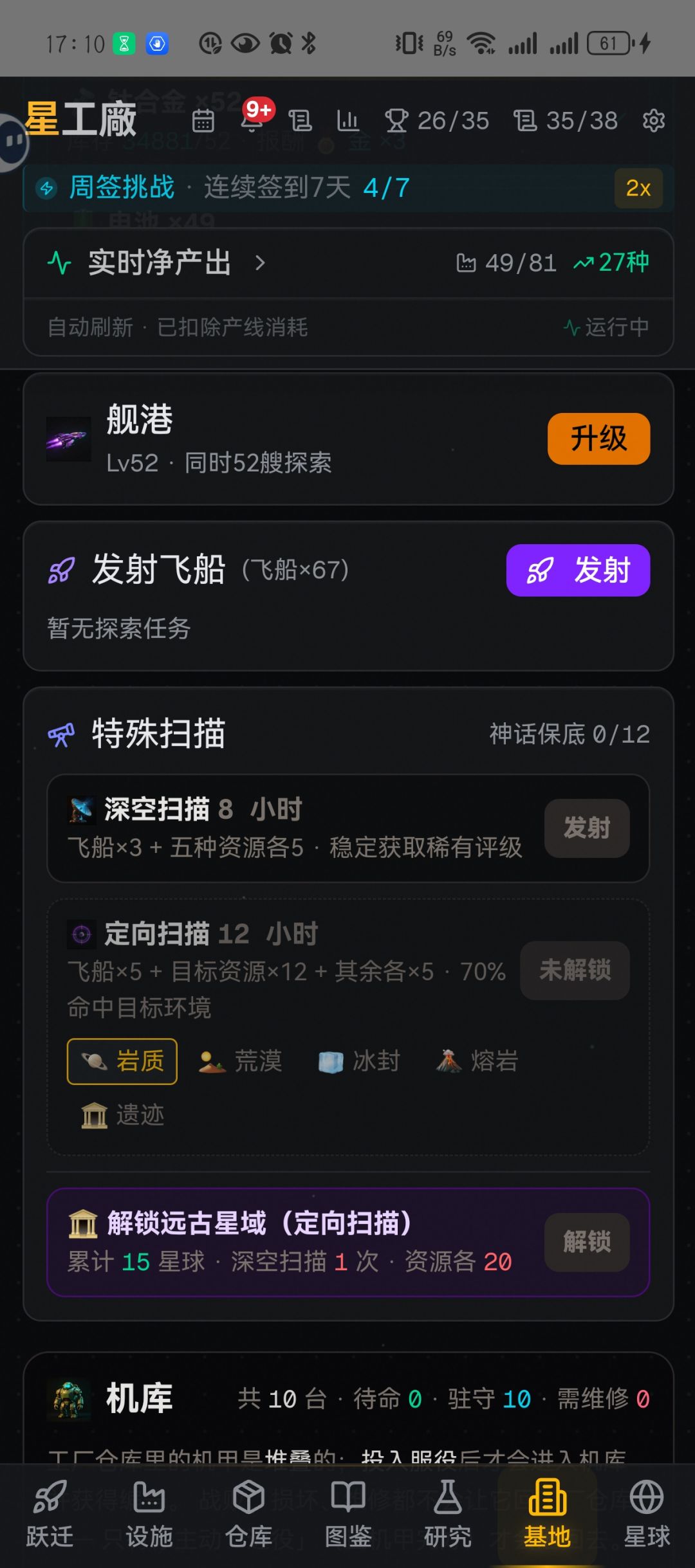Select the 冰封 environment chip
The height and width of the screenshot is (1568, 695).
[x=359, y=1061]
